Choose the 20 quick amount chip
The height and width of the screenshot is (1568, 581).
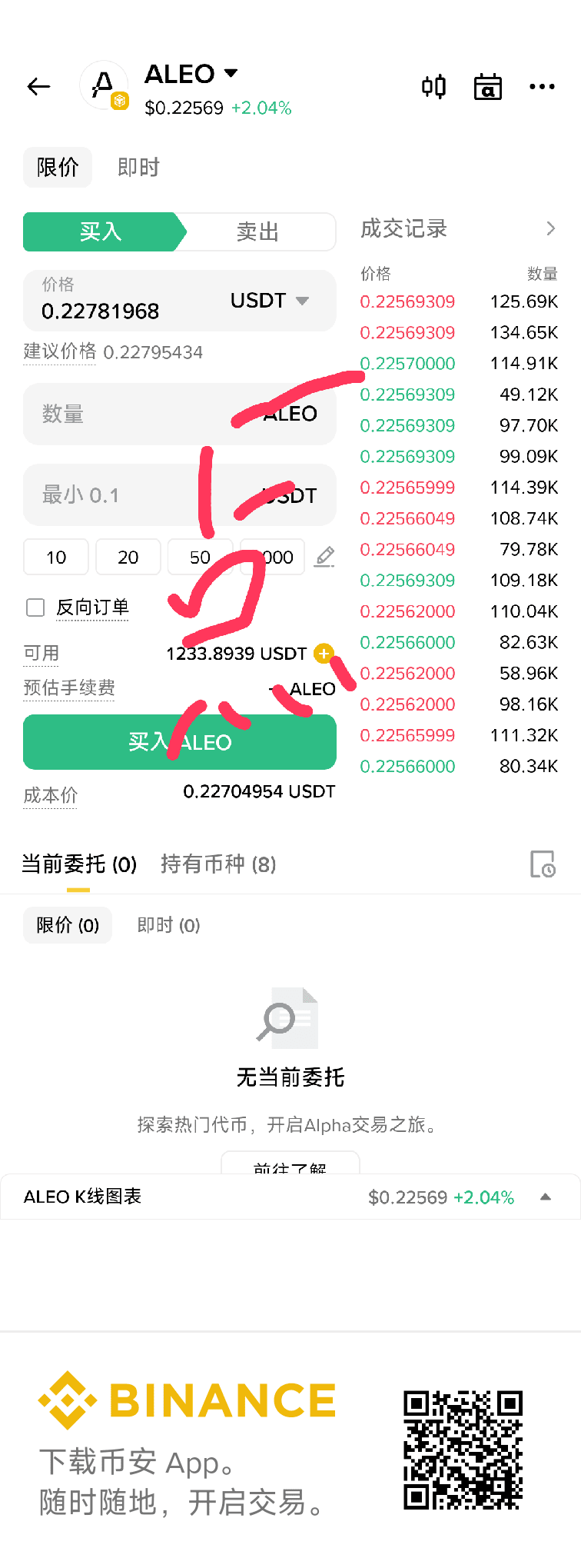tap(128, 557)
